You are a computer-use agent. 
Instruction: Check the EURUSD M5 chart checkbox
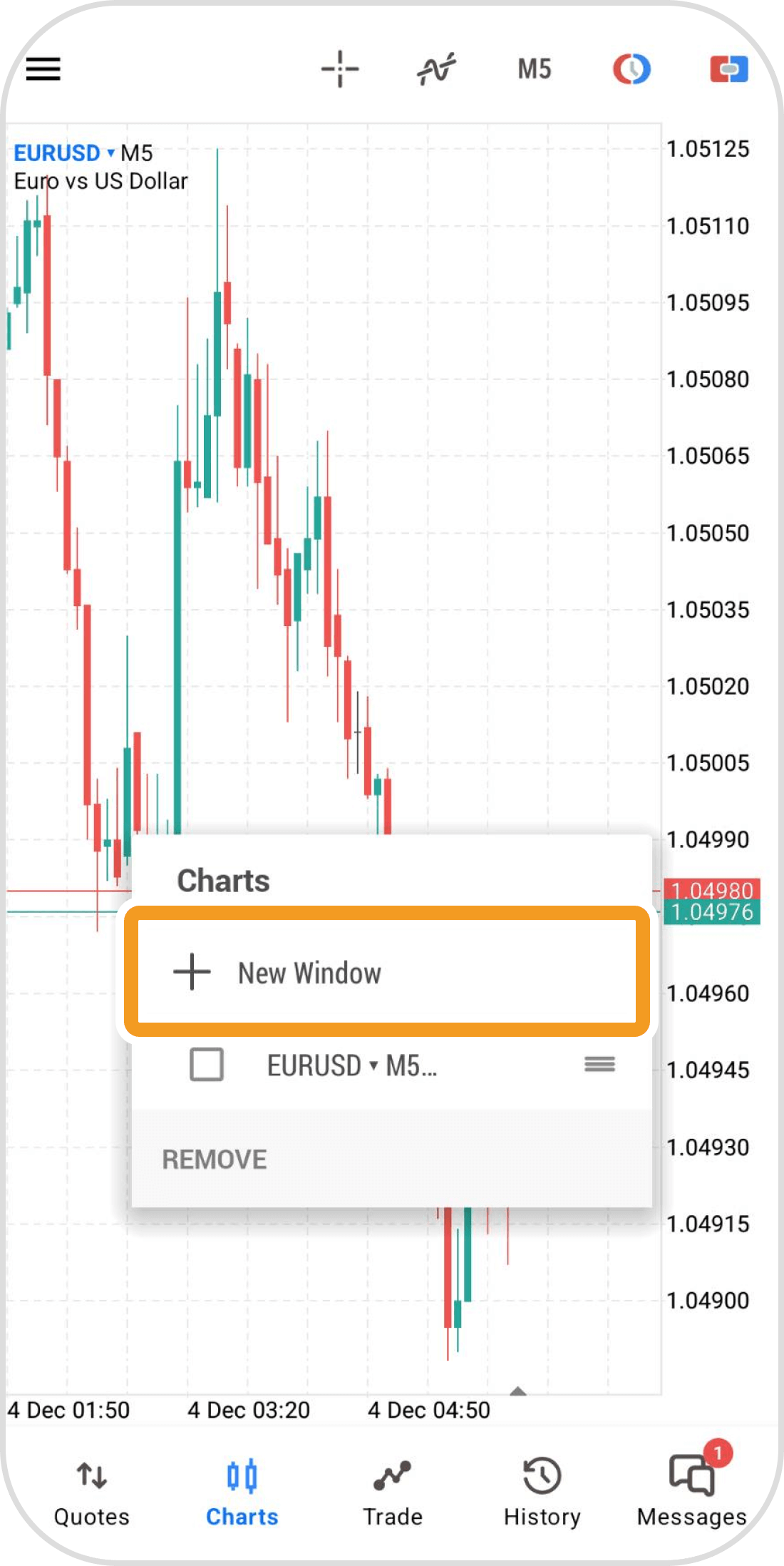[207, 1065]
